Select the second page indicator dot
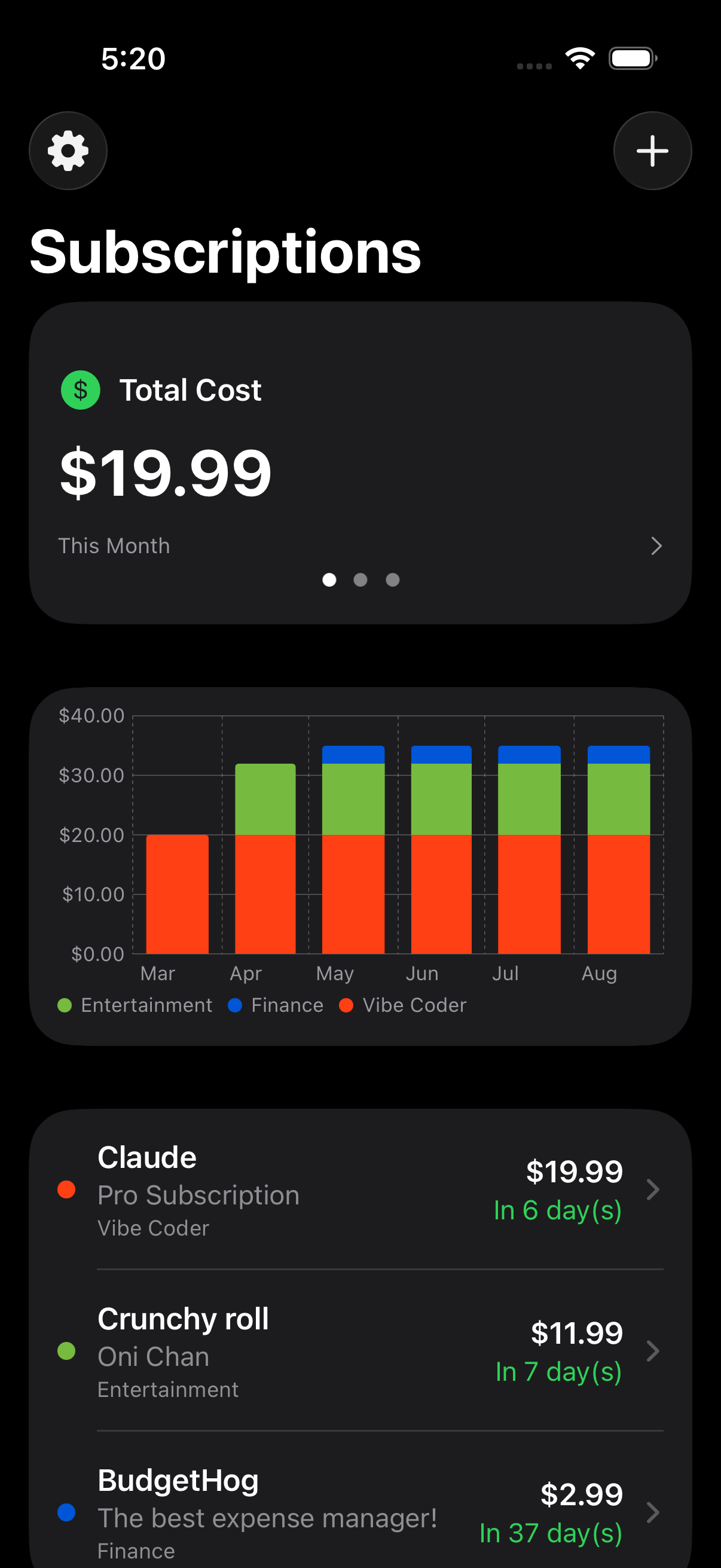This screenshot has height=1568, width=721. coord(361,580)
